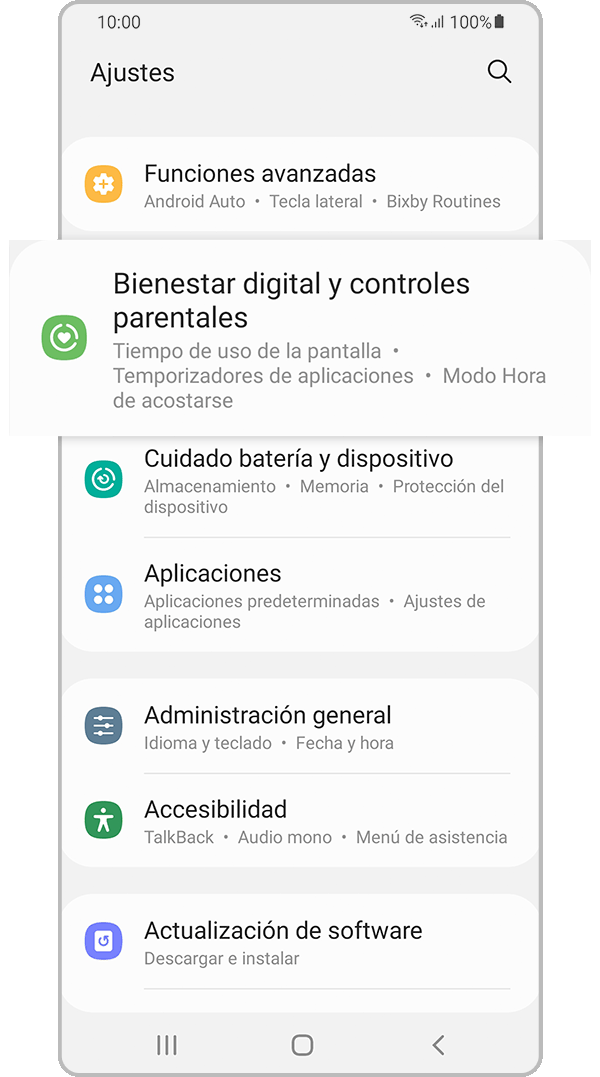Image resolution: width=600 pixels, height=1077 pixels.
Task: Go back with the navigation bar arrow
Action: pos(438,1045)
